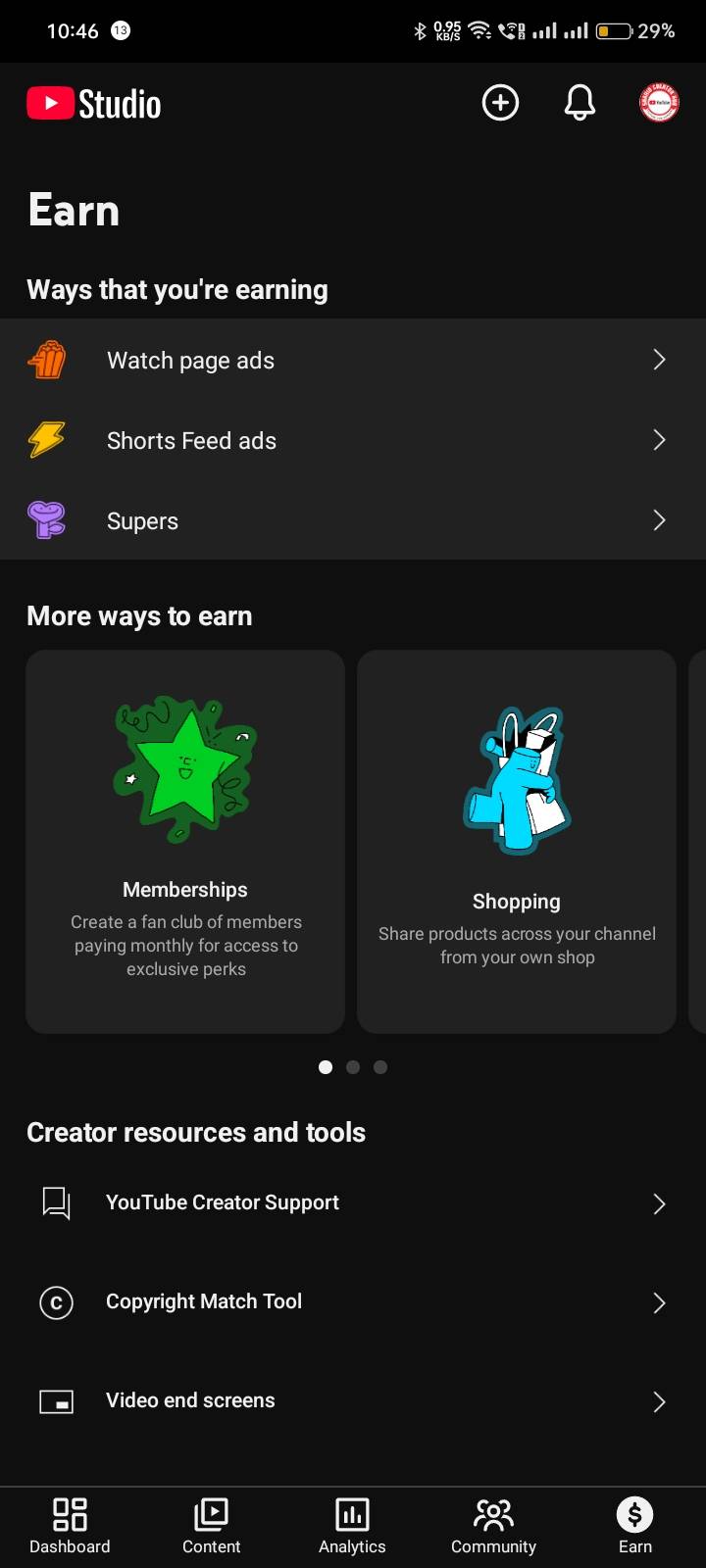Open Video end screens
Image resolution: width=706 pixels, height=1568 pixels.
coord(353,1400)
